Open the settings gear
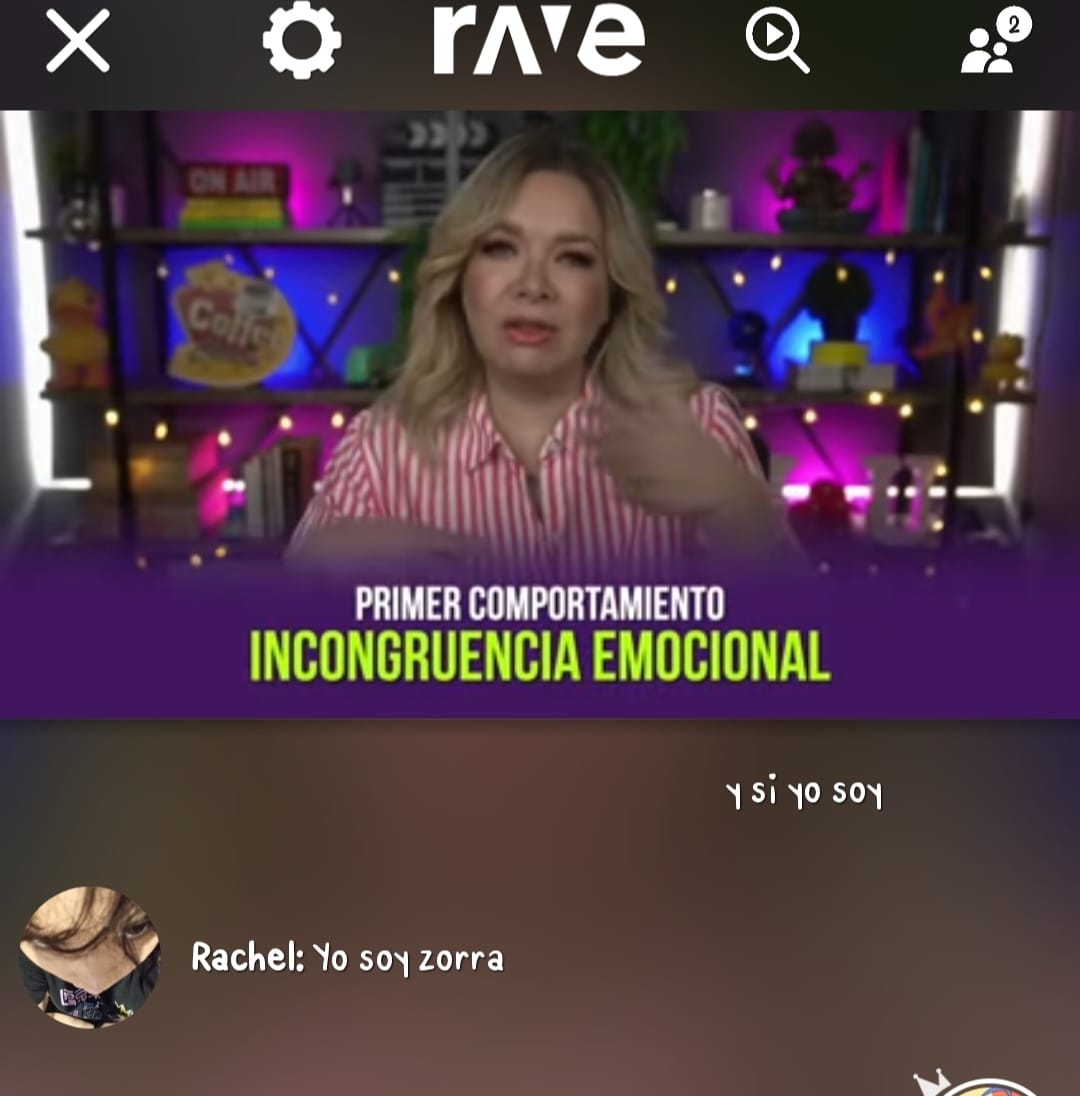The width and height of the screenshot is (1080, 1096). pos(301,40)
